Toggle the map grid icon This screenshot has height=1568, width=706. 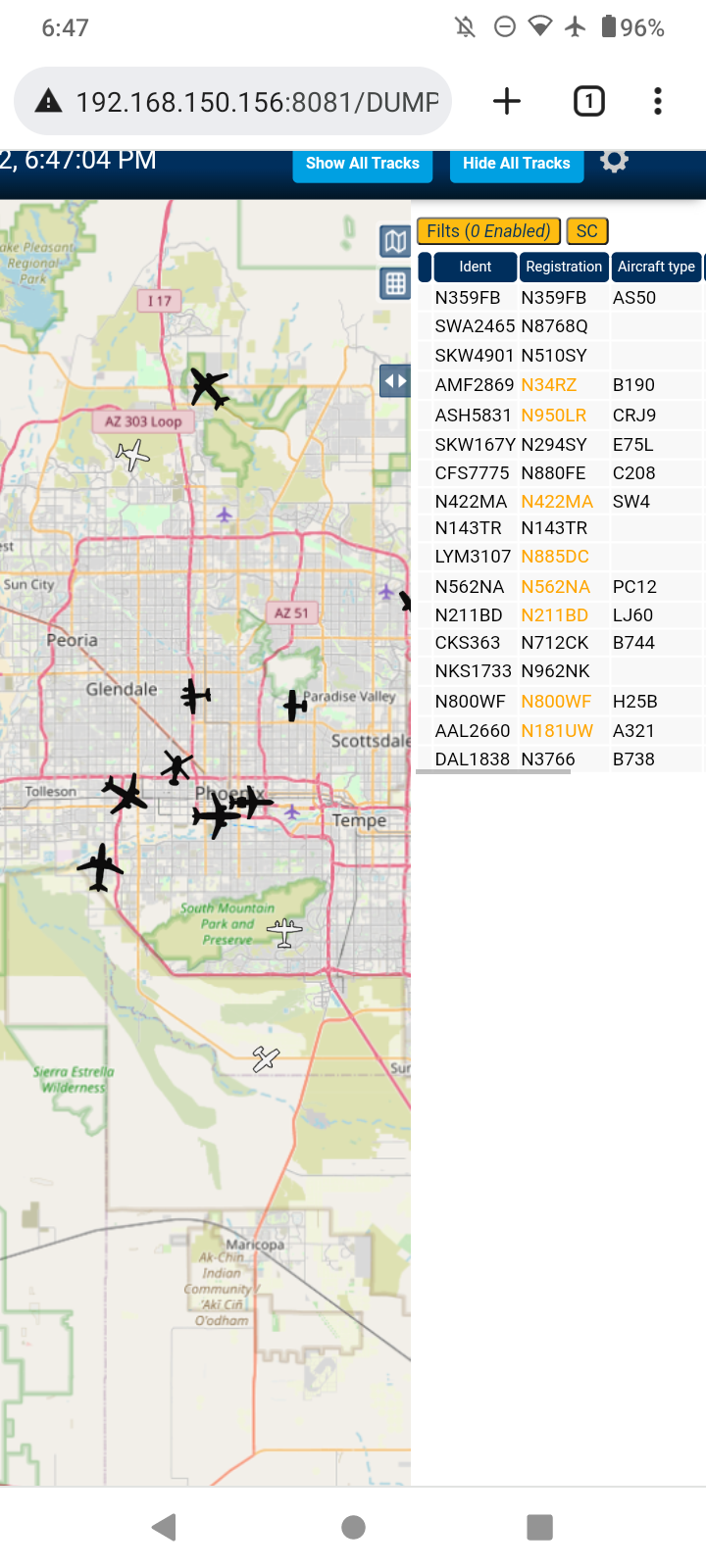[395, 284]
